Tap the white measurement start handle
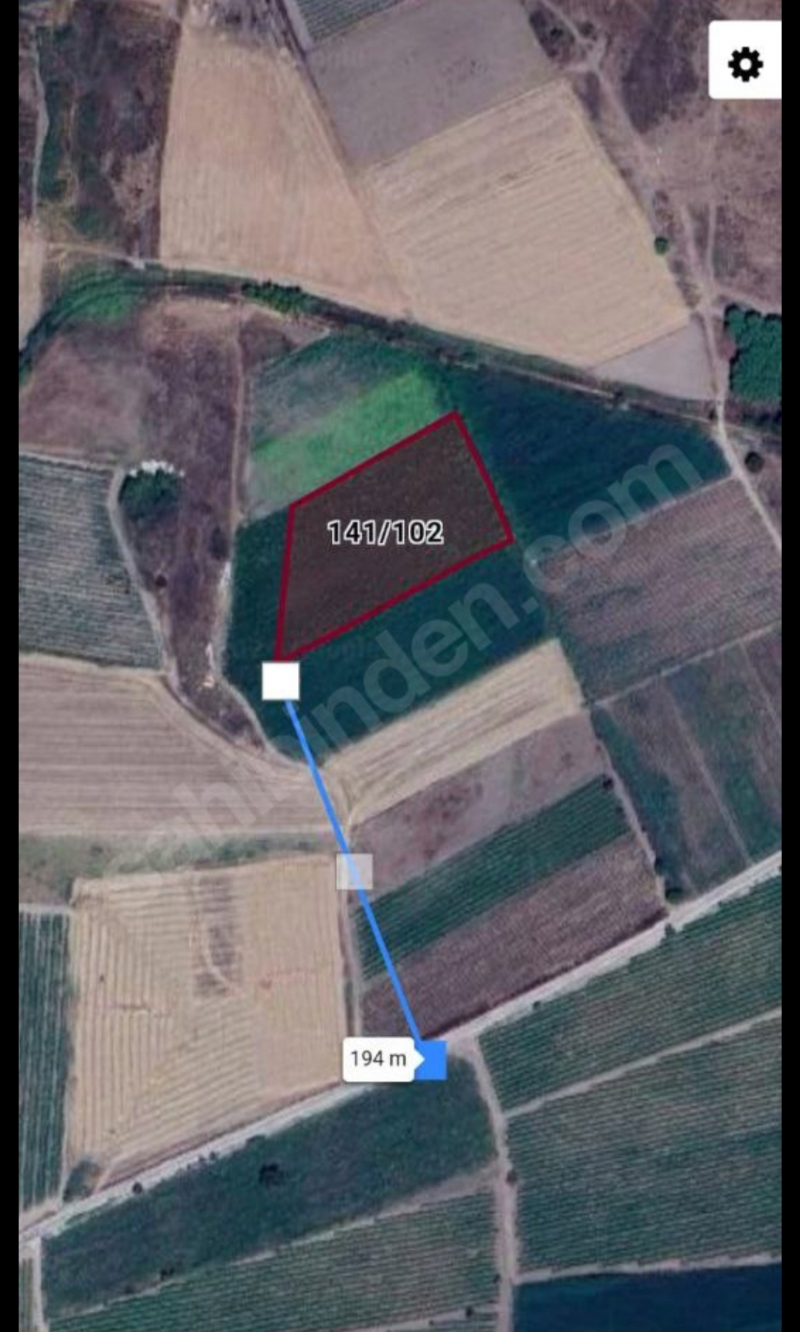800x1332 pixels. point(281,680)
